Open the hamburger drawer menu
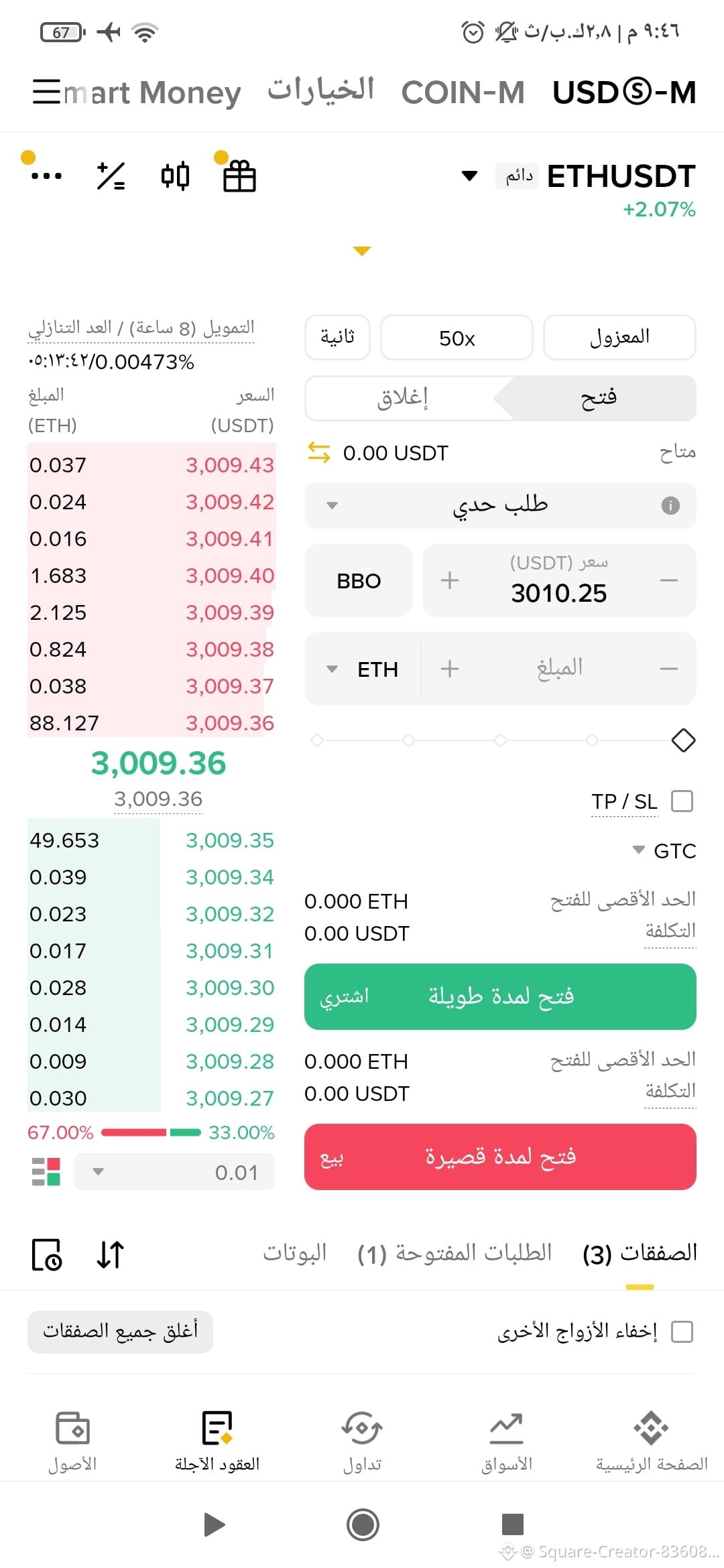Viewport: 724px width, 1568px height. point(47,91)
